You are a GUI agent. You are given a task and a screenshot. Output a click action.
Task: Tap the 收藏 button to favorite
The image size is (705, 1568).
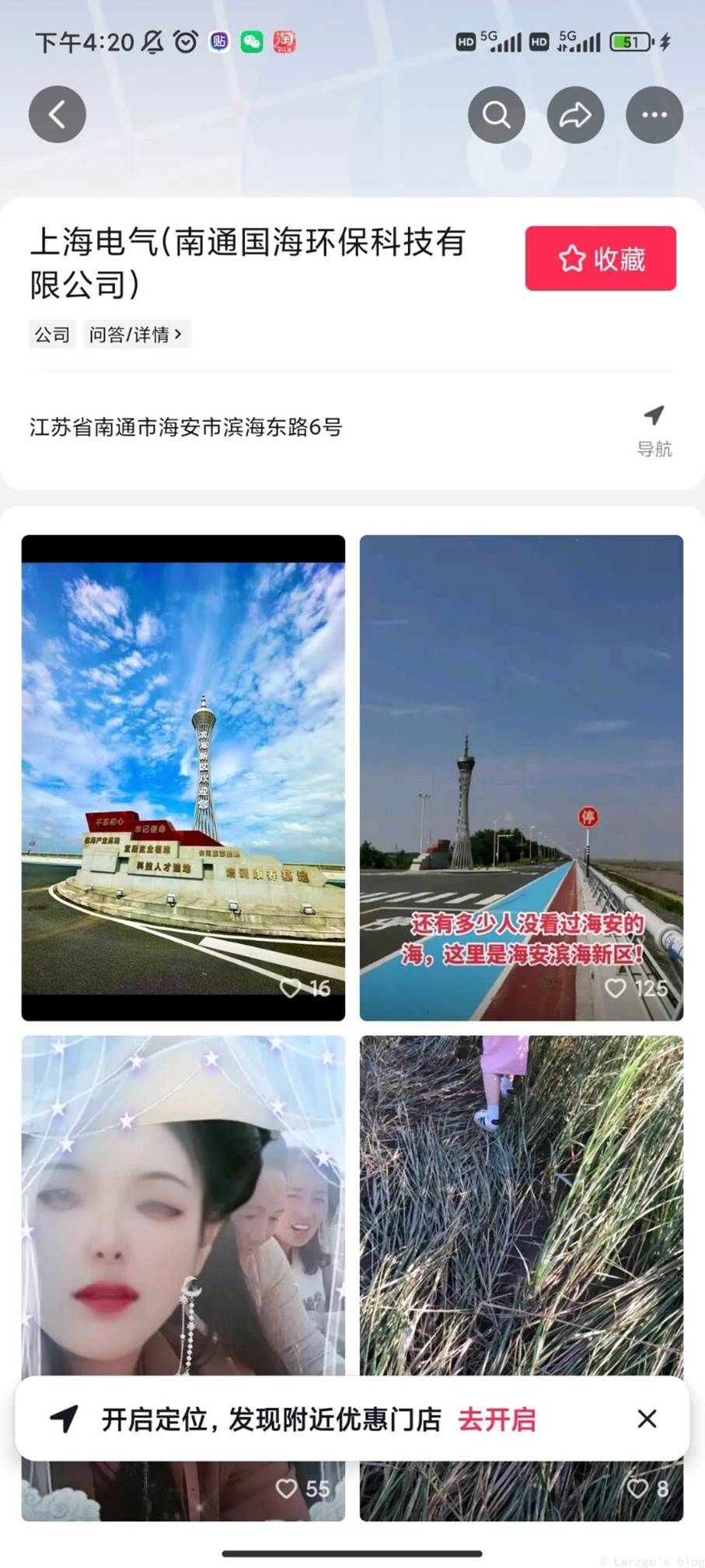(x=600, y=259)
